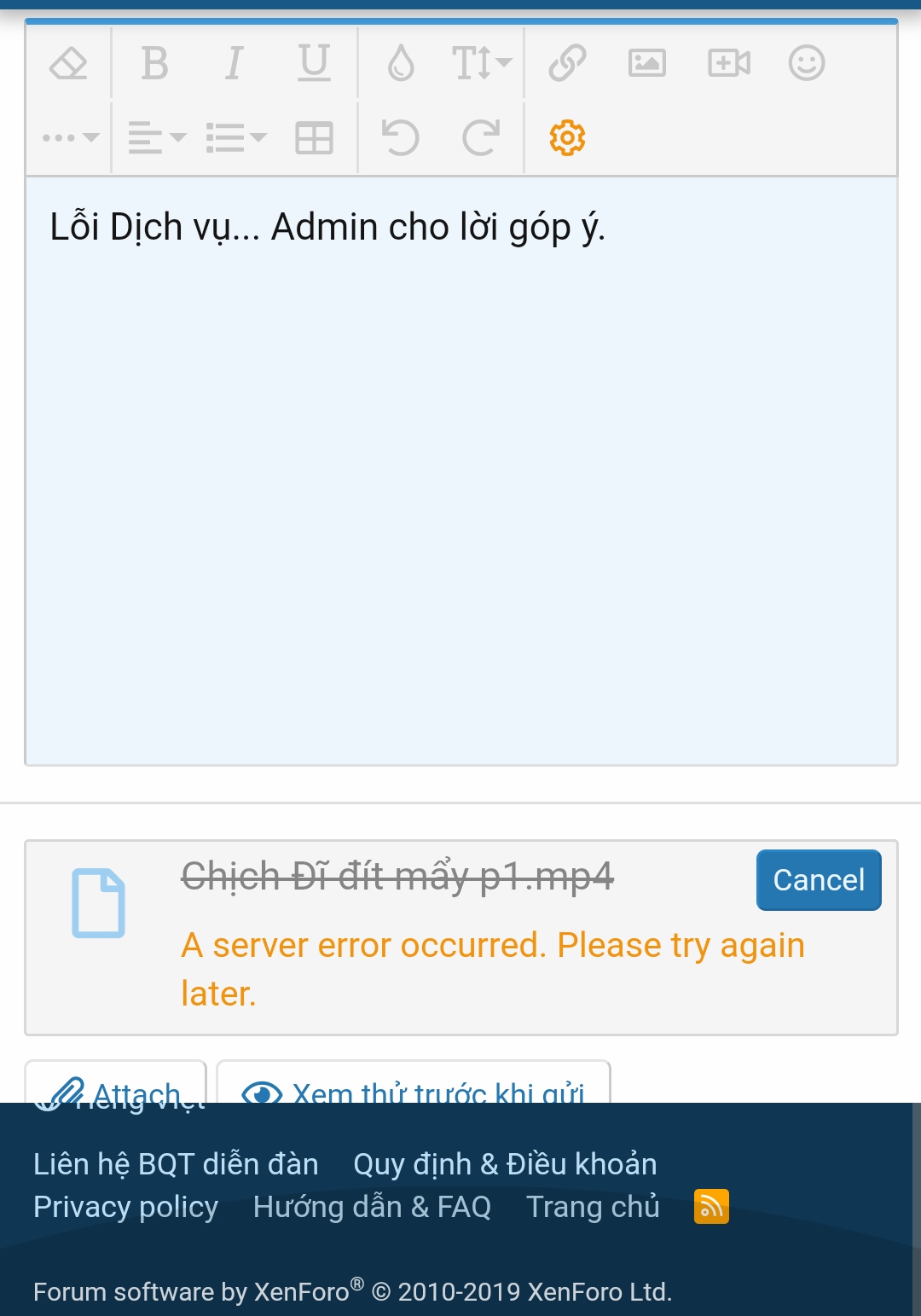The height and width of the screenshot is (1316, 921).
Task: Insert a media video
Action: click(728, 63)
